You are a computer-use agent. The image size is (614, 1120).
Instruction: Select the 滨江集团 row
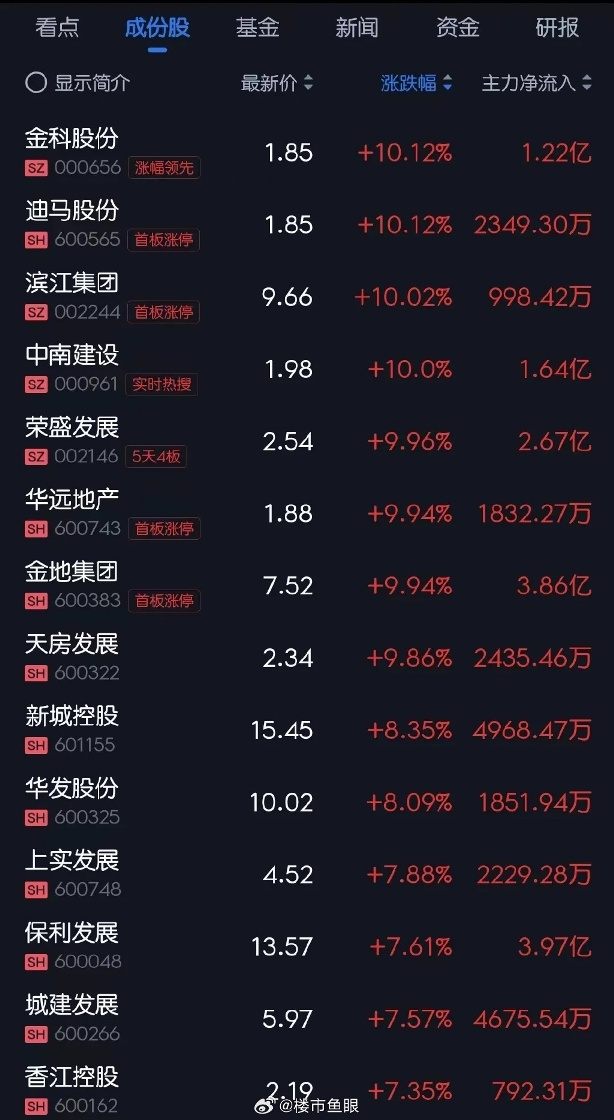(x=307, y=296)
